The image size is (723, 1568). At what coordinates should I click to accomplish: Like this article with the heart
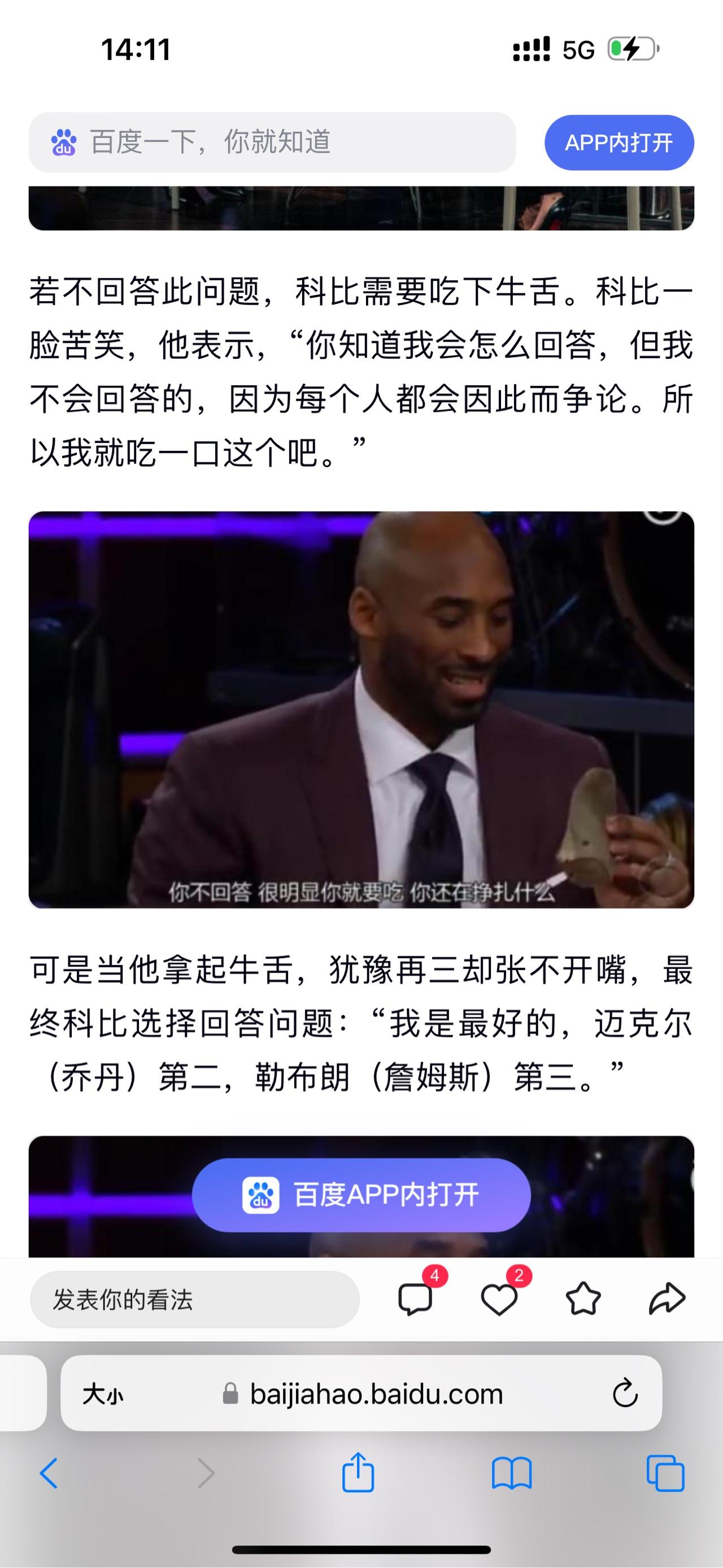(499, 1300)
